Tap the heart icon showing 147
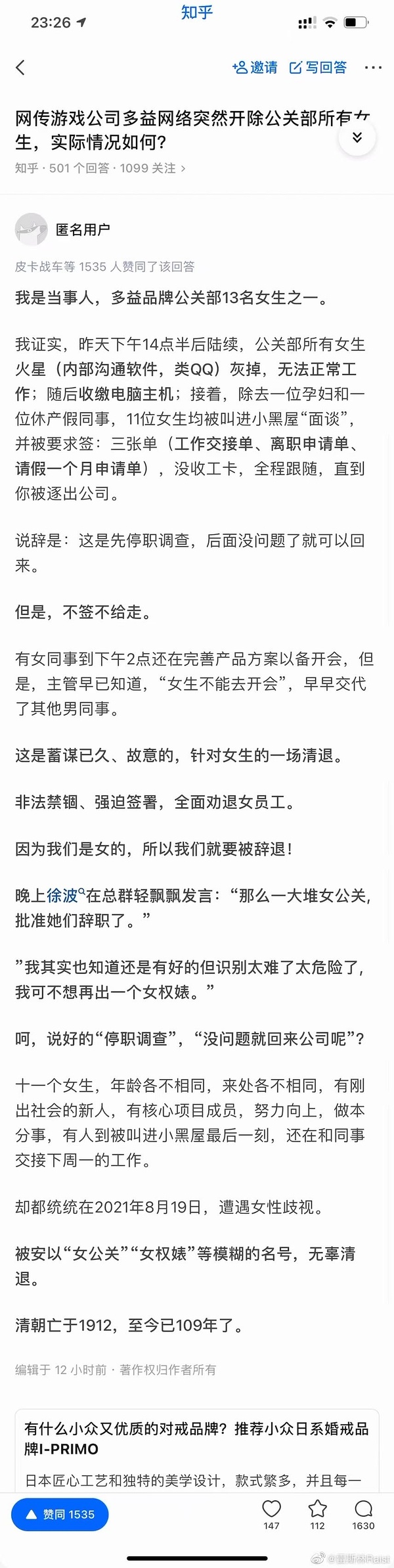Screen dimensions: 394x1568 tap(271, 1509)
